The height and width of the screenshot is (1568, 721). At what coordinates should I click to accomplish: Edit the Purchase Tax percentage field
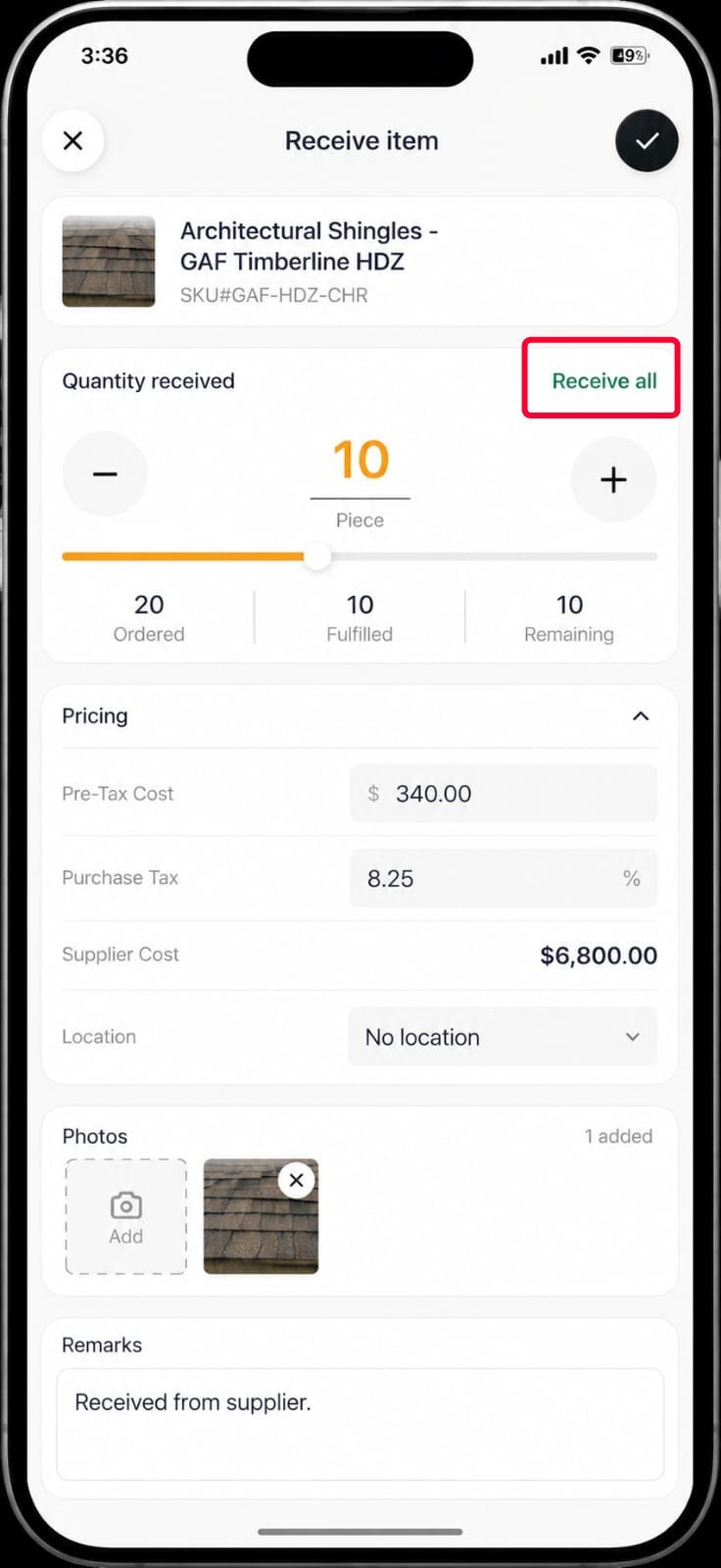504,878
